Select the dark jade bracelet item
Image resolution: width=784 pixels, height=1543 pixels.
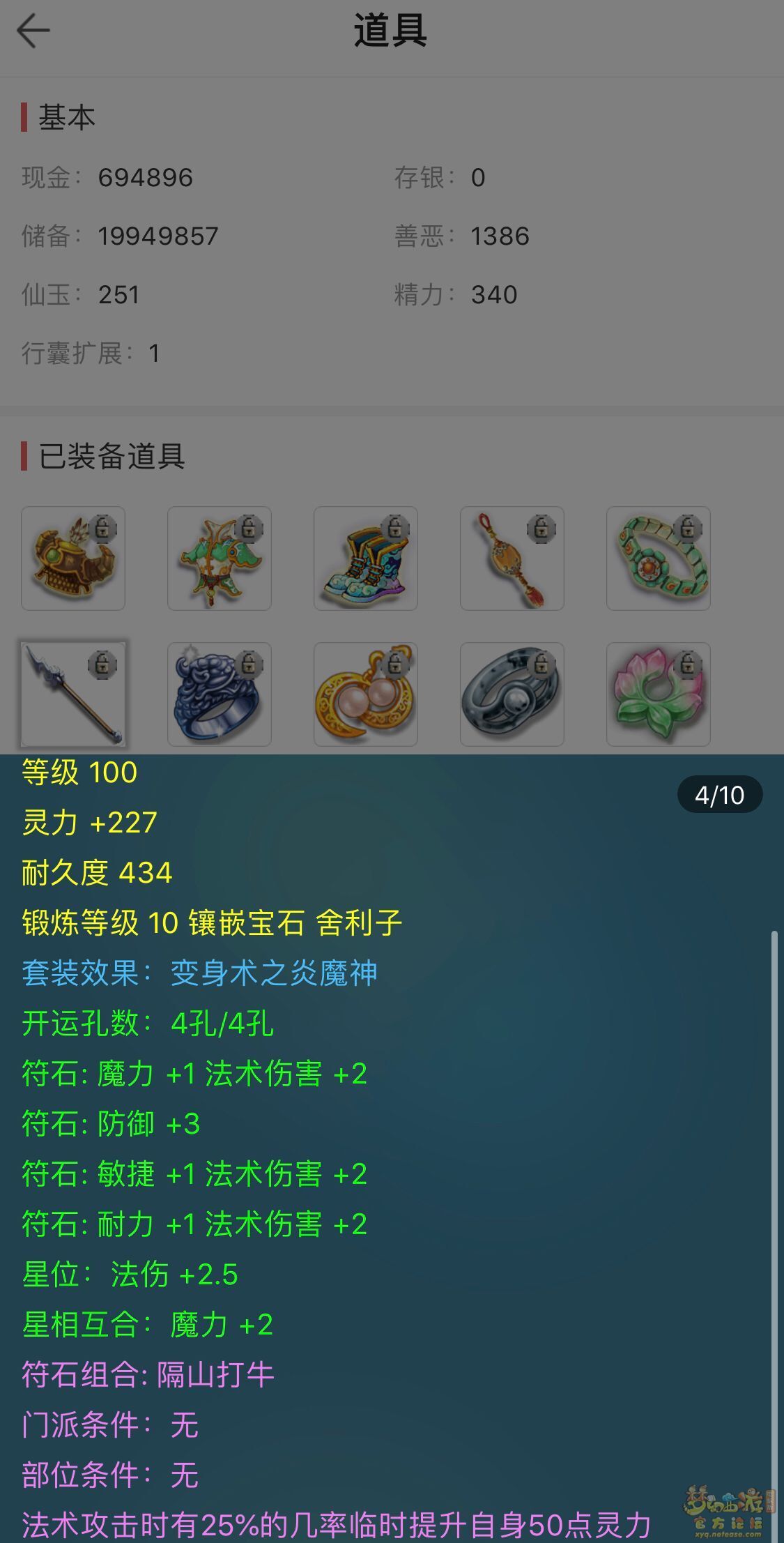point(512,694)
